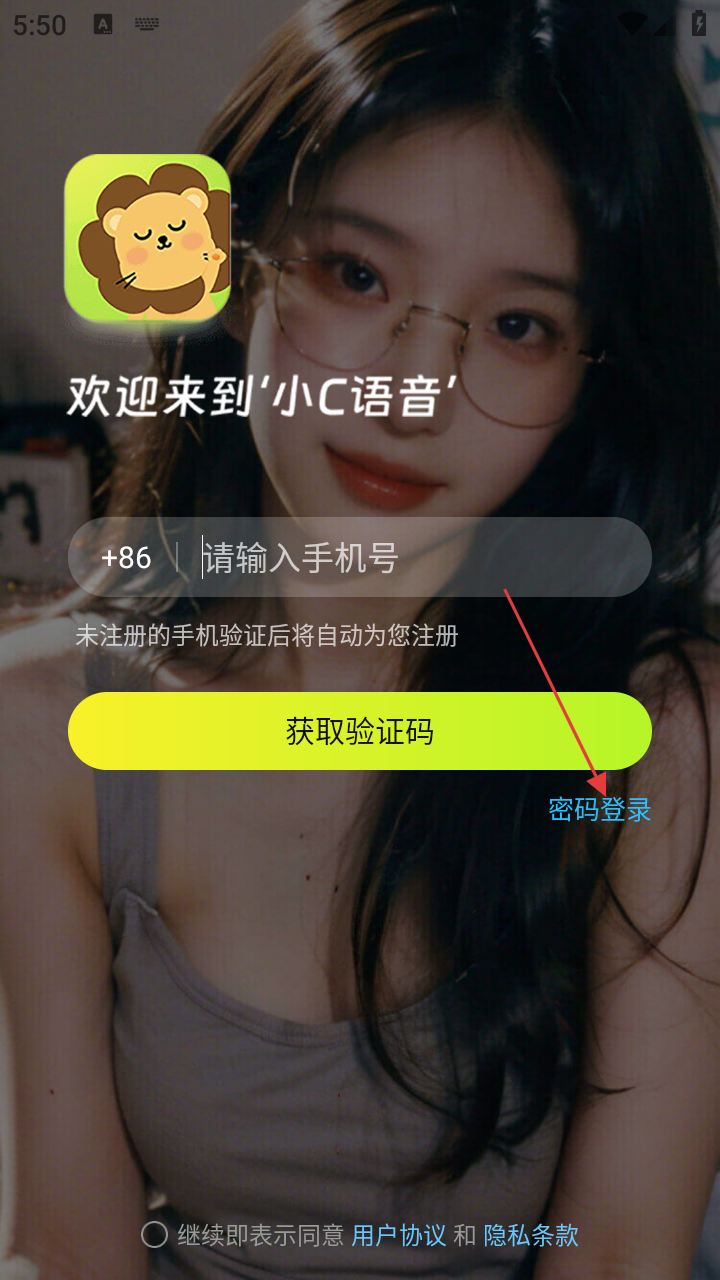Check the agreement consent circle

tap(154, 1235)
